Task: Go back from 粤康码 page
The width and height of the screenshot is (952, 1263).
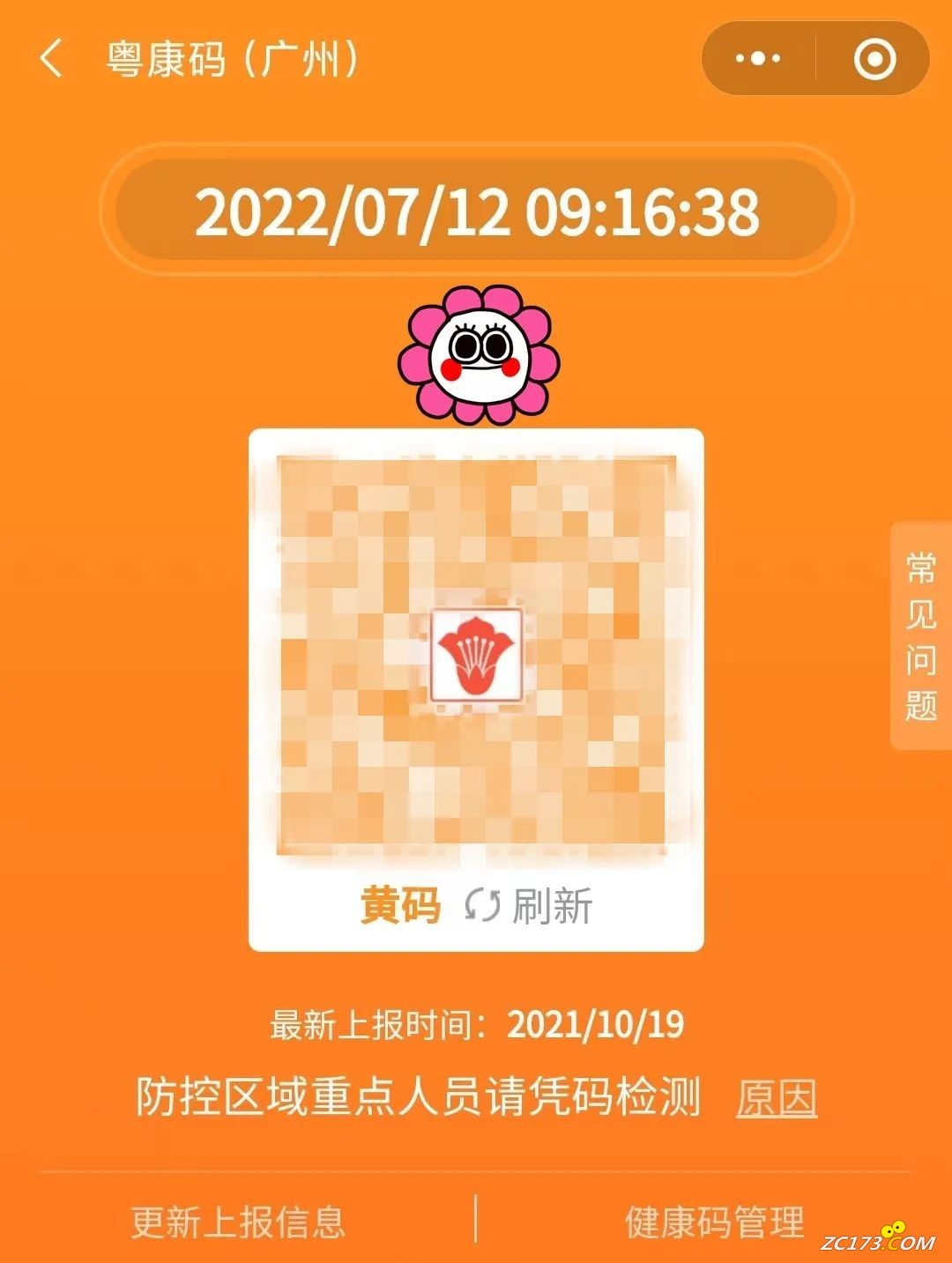Action: [x=51, y=59]
